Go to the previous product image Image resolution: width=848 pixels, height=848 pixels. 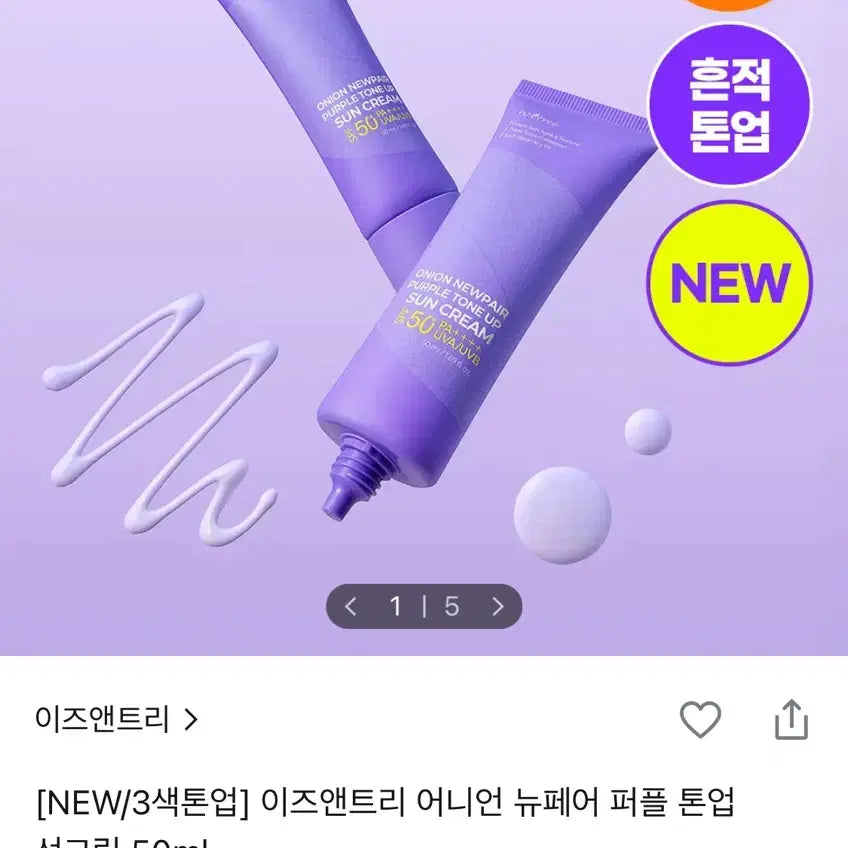coord(351,606)
